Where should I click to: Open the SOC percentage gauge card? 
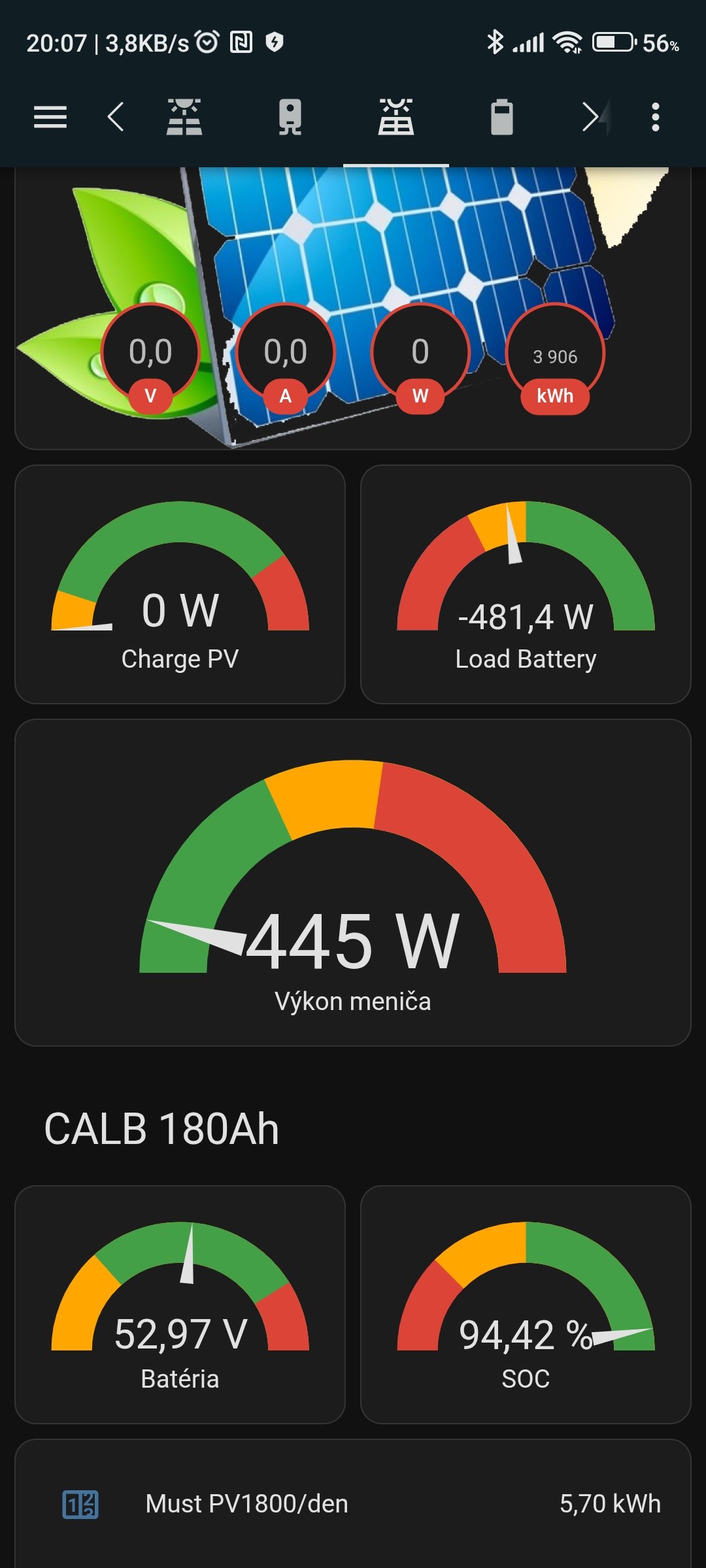526,1304
